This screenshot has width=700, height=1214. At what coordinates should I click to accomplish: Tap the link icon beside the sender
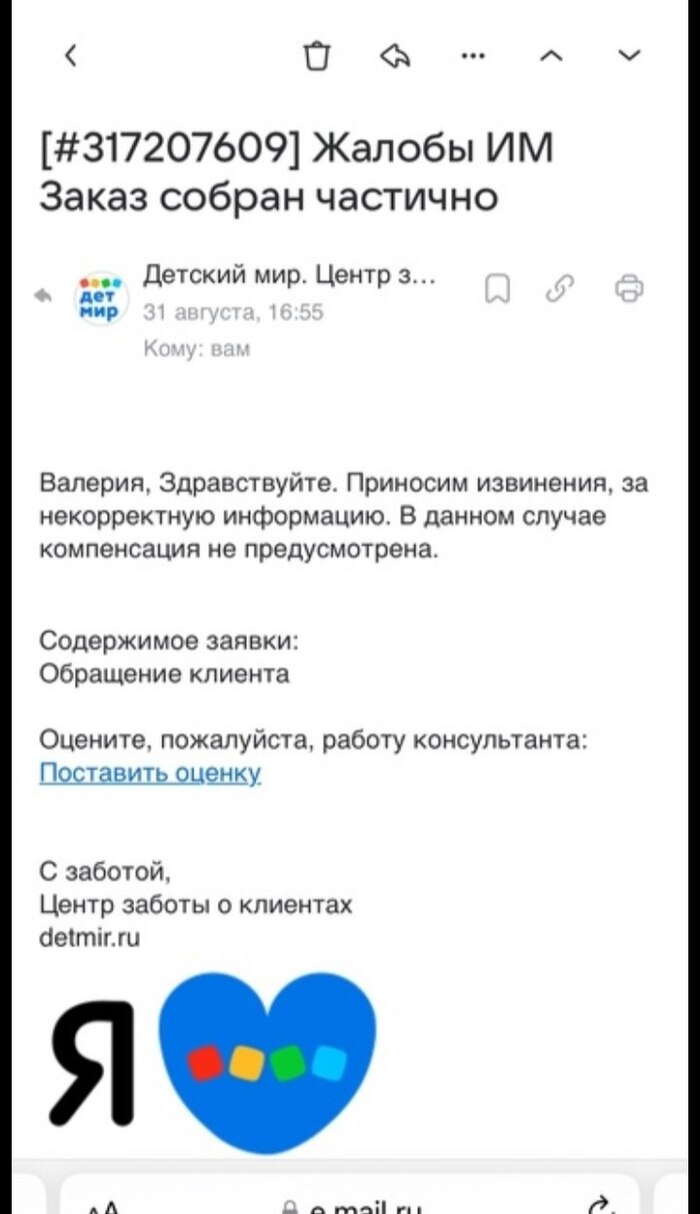(x=559, y=289)
